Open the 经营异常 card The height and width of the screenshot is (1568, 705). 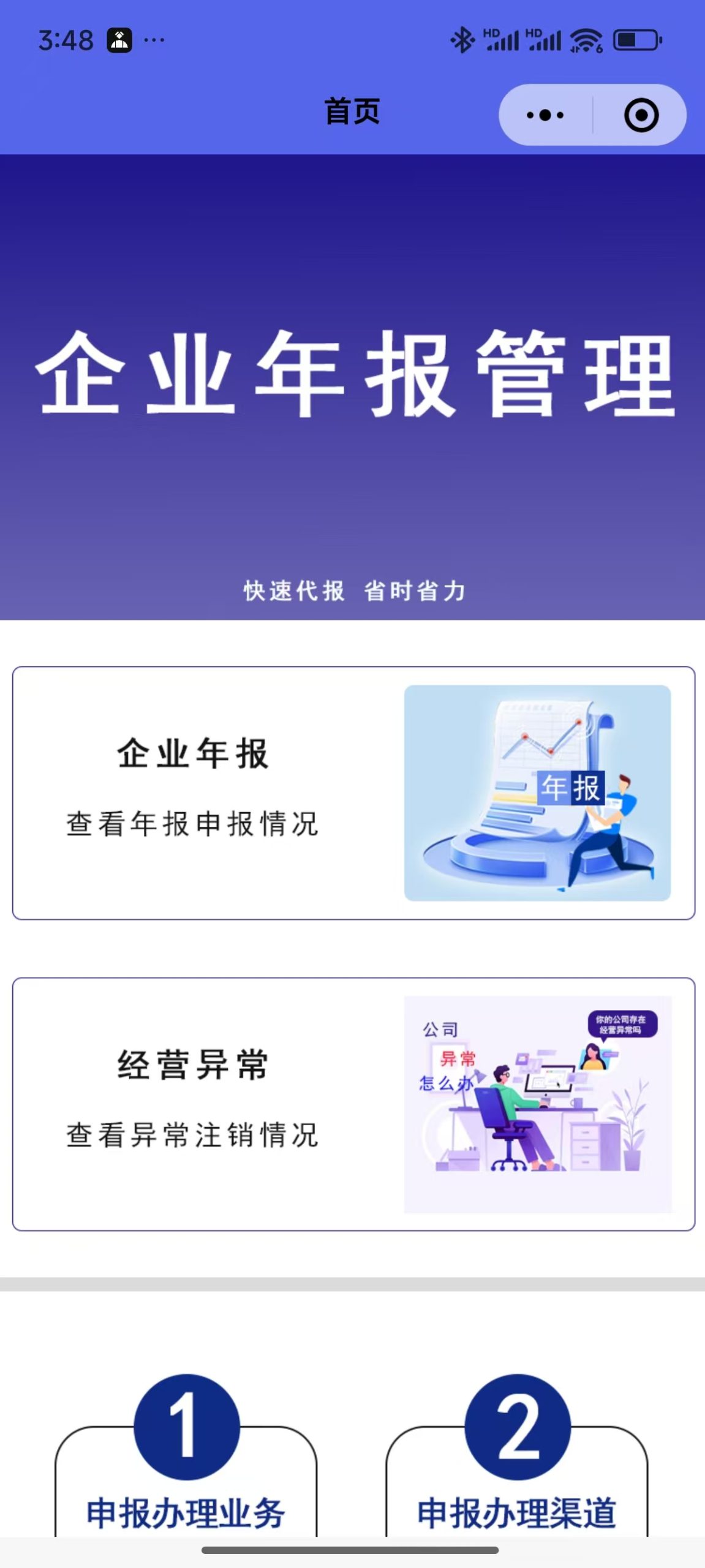[x=353, y=1104]
